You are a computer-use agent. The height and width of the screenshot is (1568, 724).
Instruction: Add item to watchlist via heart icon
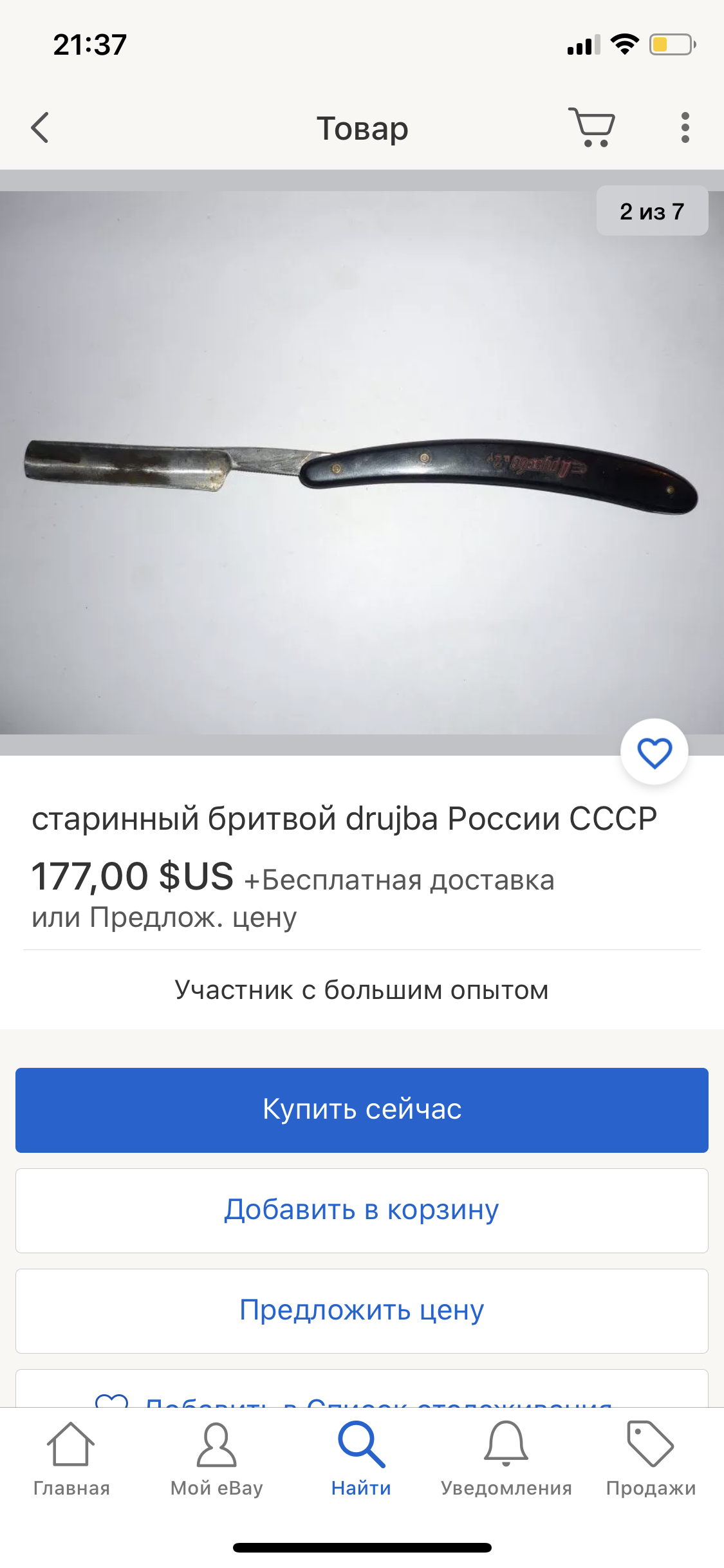[654, 752]
